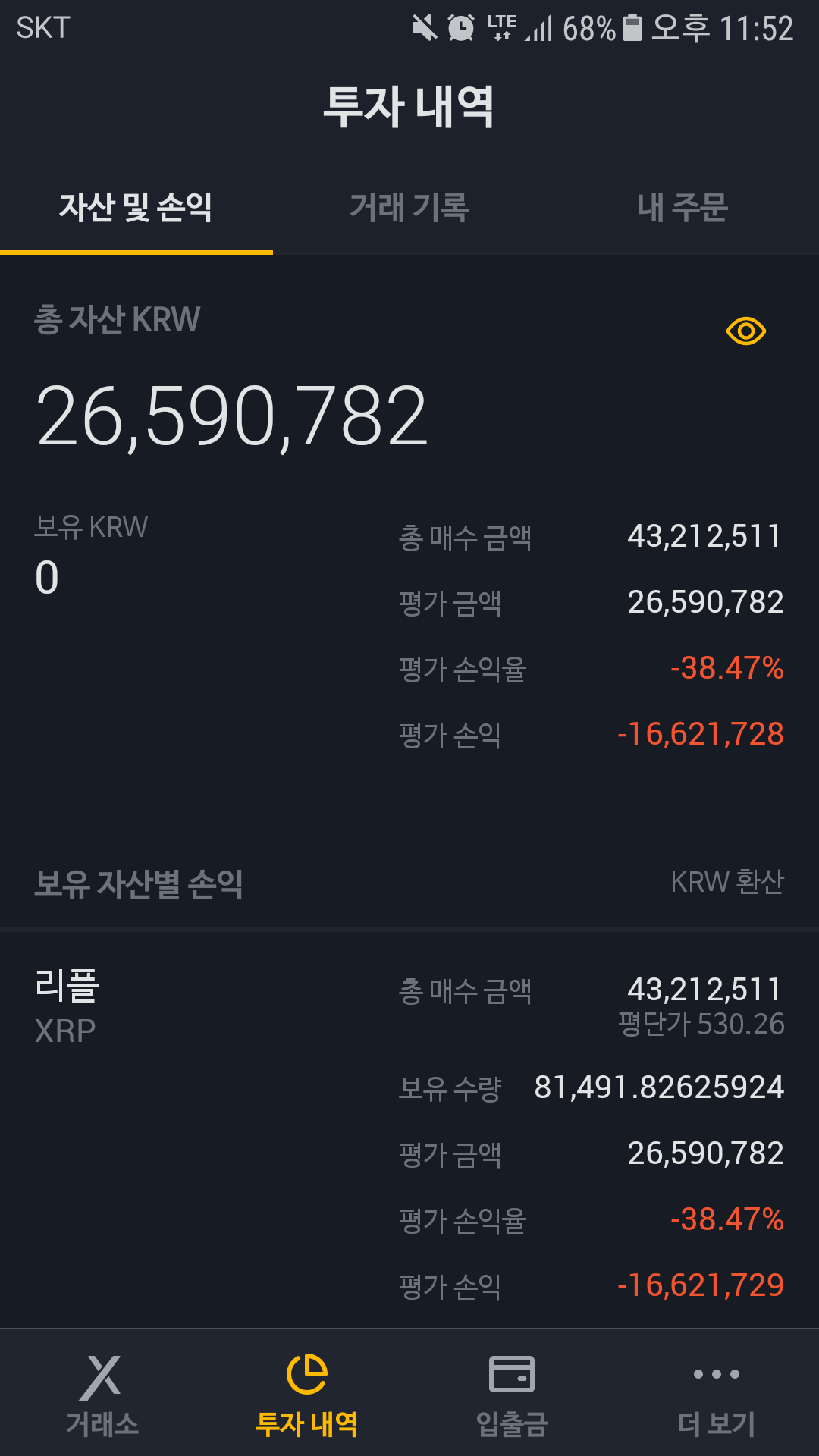Viewport: 819px width, 1456px height.
Task: Tap the pie chart icon in bottom navigation
Action: 307,1373
